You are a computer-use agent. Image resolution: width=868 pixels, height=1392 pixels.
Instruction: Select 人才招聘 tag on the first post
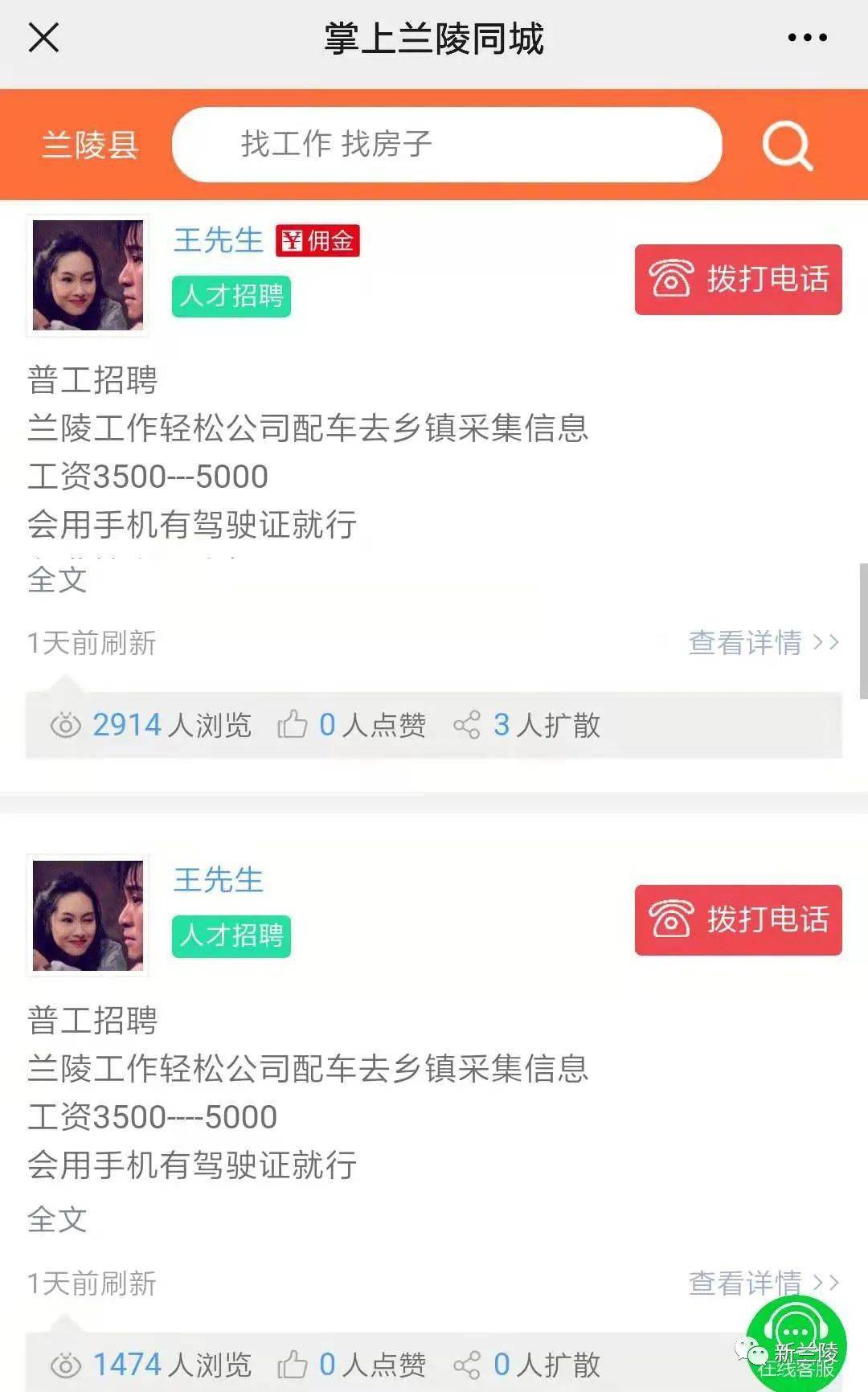click(x=231, y=296)
